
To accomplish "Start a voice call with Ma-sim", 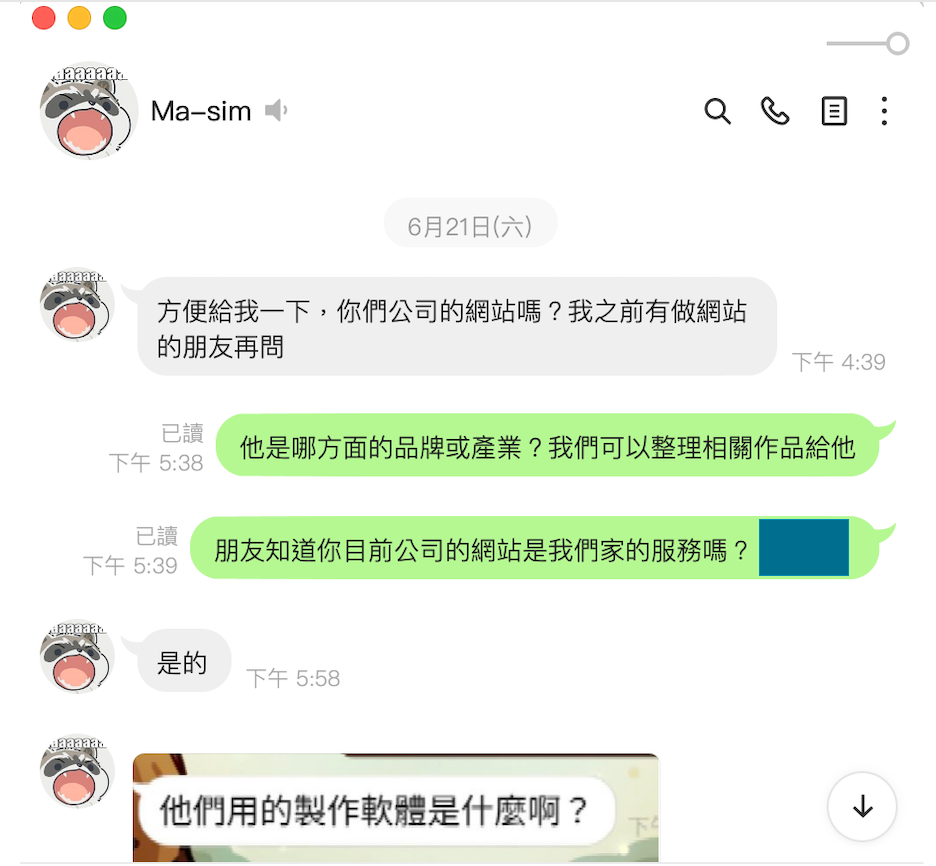I will [x=775, y=111].
